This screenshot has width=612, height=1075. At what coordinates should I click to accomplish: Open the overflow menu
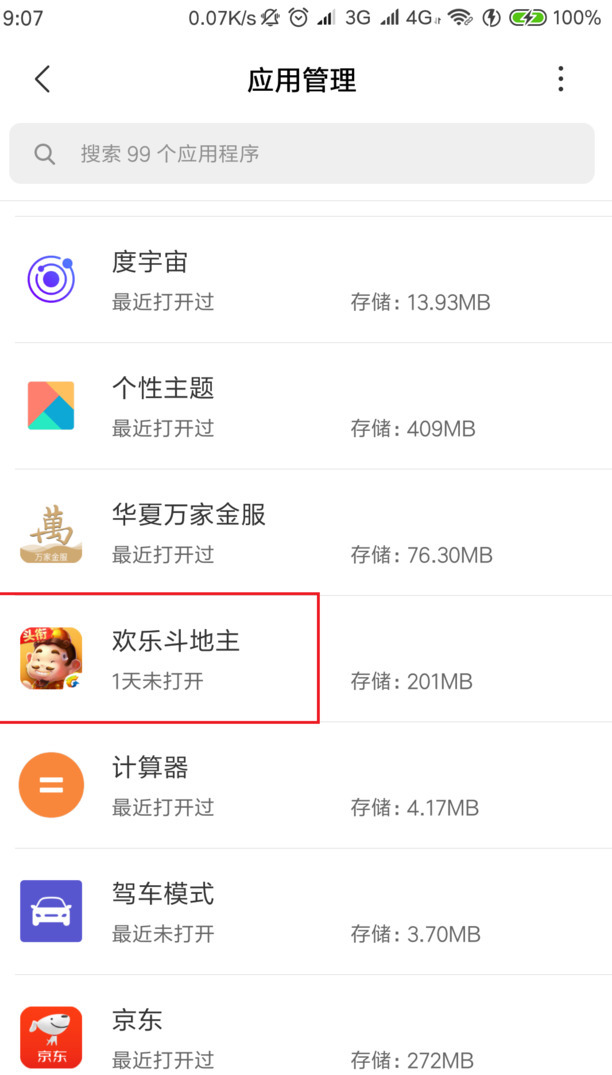[x=561, y=80]
